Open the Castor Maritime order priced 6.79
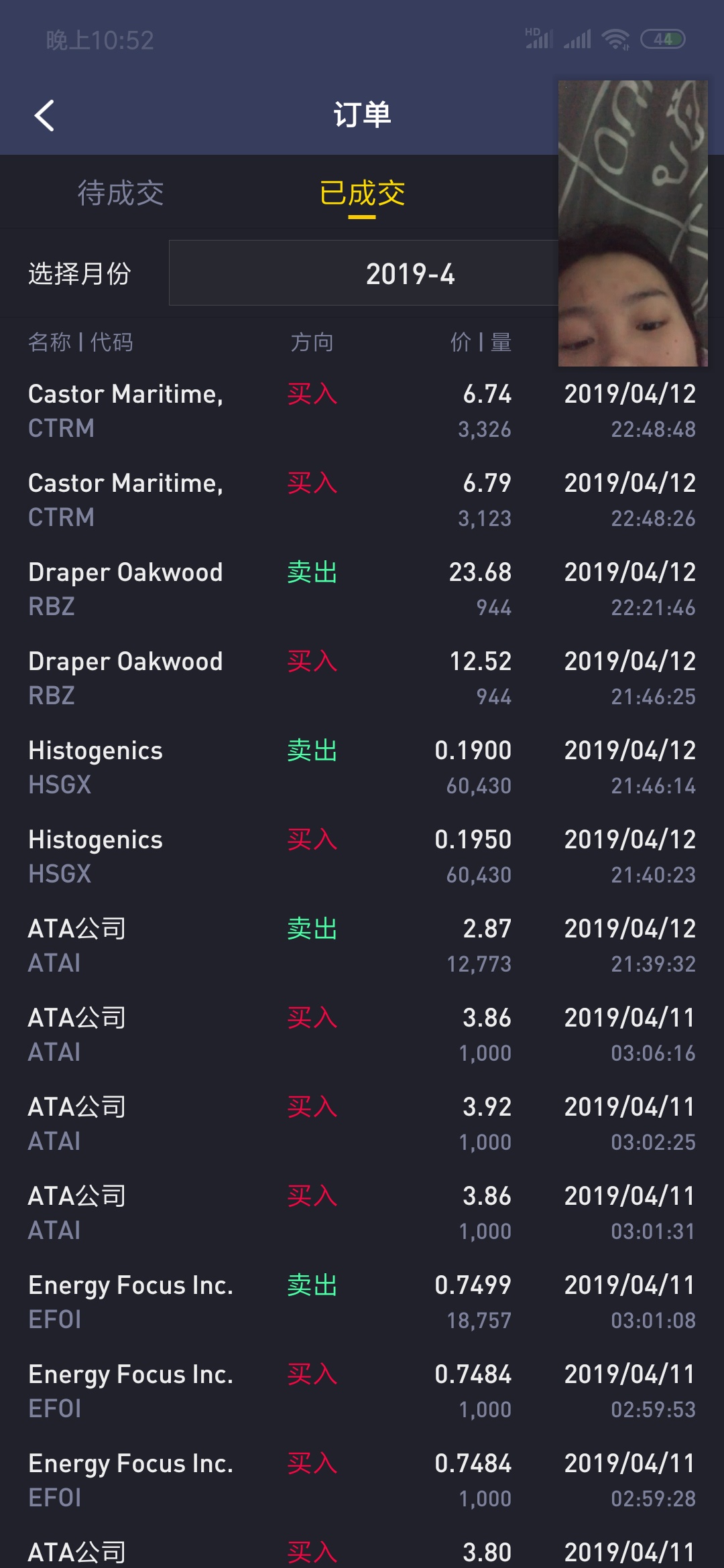The image size is (724, 1568). point(362,500)
